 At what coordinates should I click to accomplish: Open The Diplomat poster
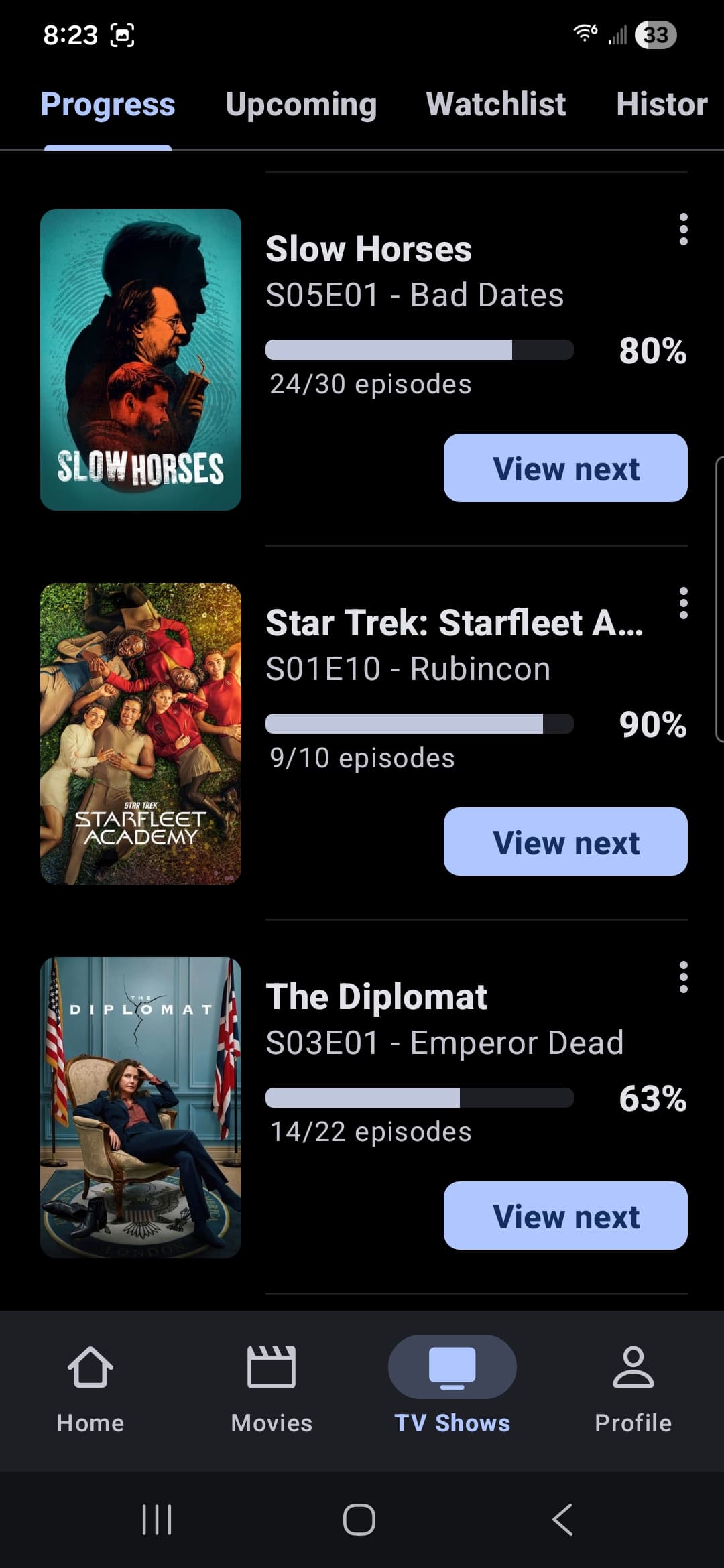point(141,1108)
